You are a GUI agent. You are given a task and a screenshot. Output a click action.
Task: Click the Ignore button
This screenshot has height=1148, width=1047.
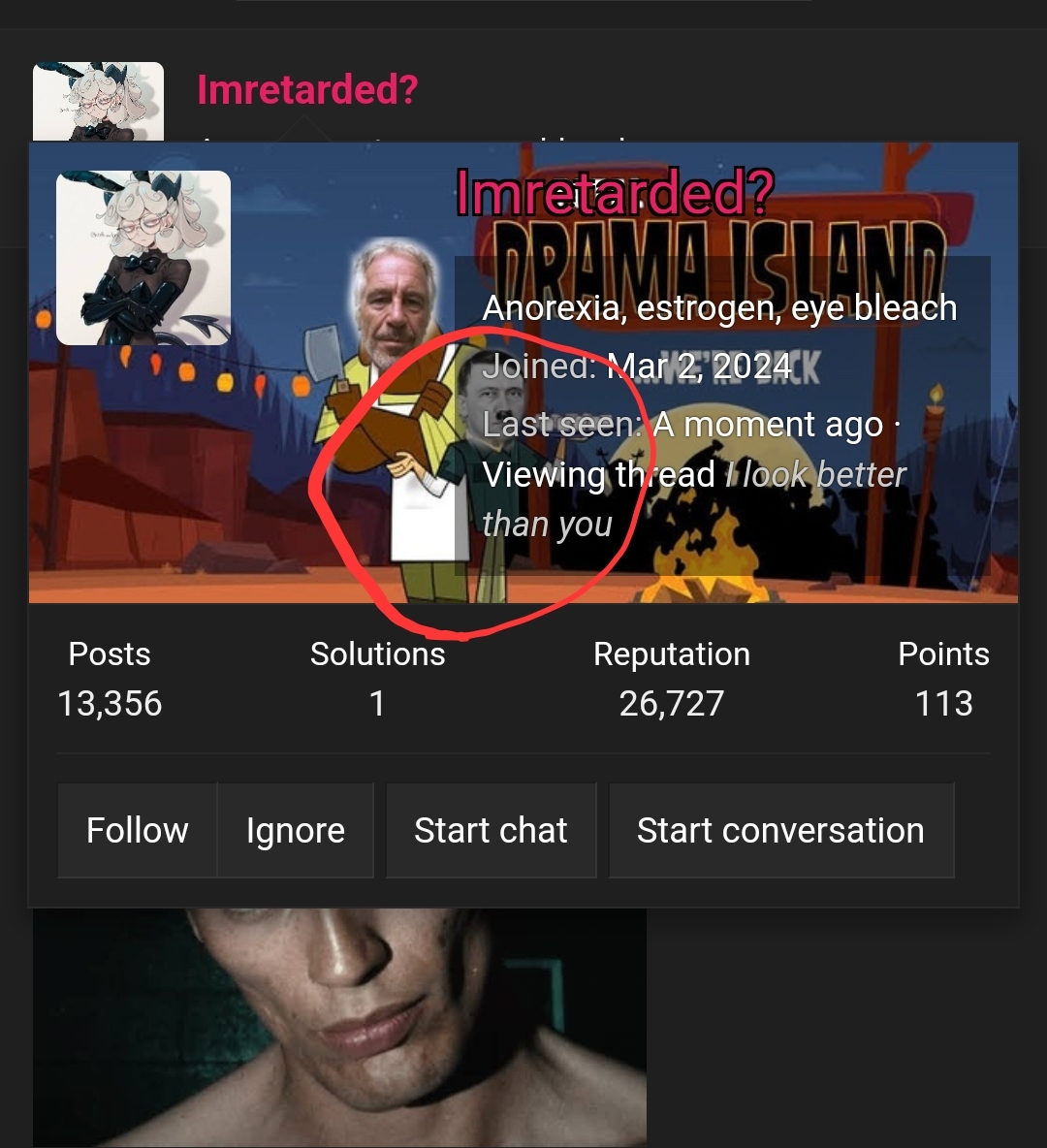tap(295, 830)
